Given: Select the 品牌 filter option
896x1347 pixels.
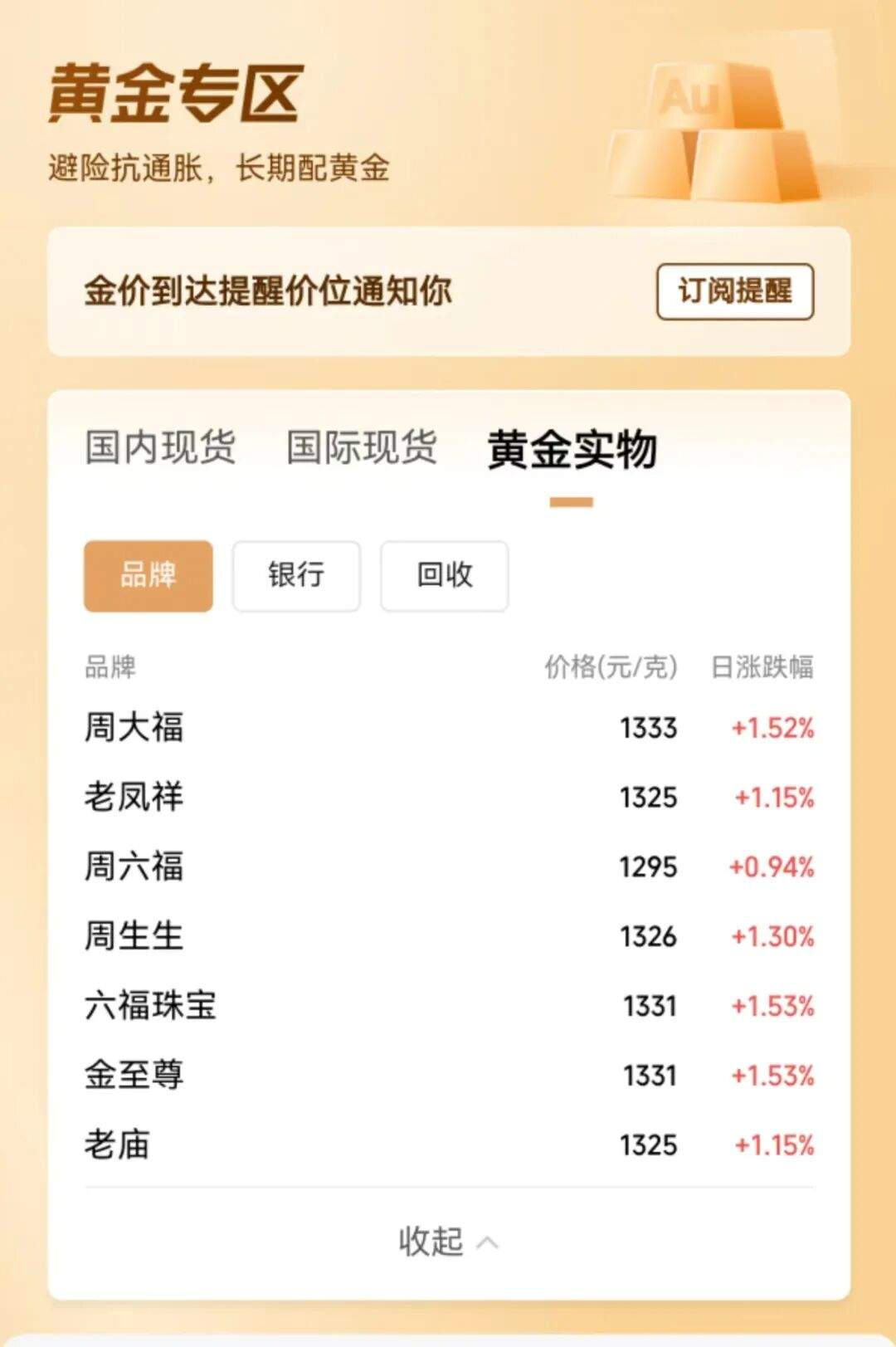Looking at the screenshot, I should tap(148, 575).
